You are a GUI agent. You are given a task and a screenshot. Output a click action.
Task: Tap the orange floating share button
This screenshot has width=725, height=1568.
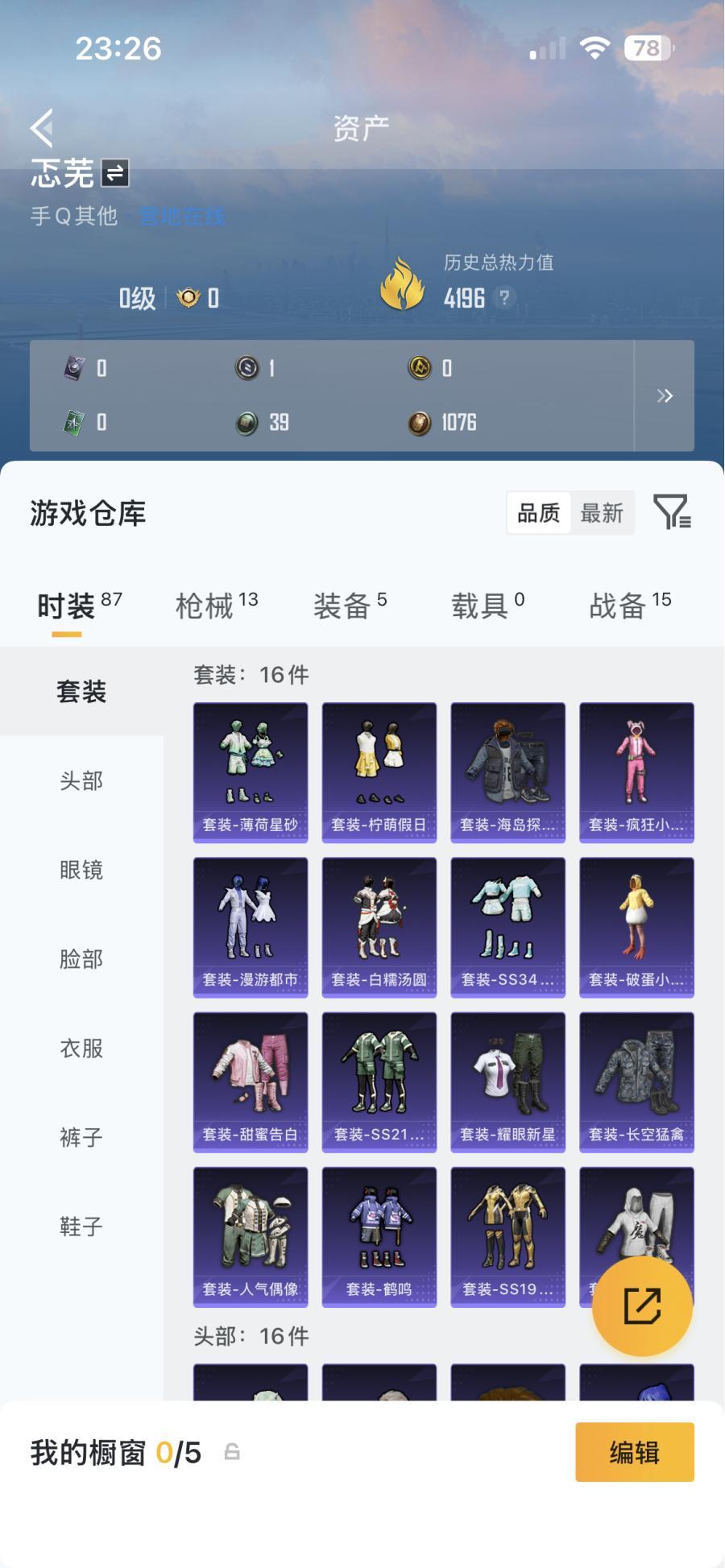tap(642, 1306)
